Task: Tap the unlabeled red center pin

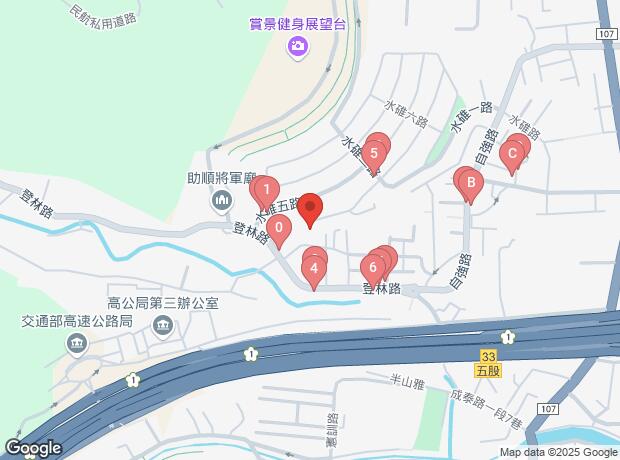Action: coord(310,207)
